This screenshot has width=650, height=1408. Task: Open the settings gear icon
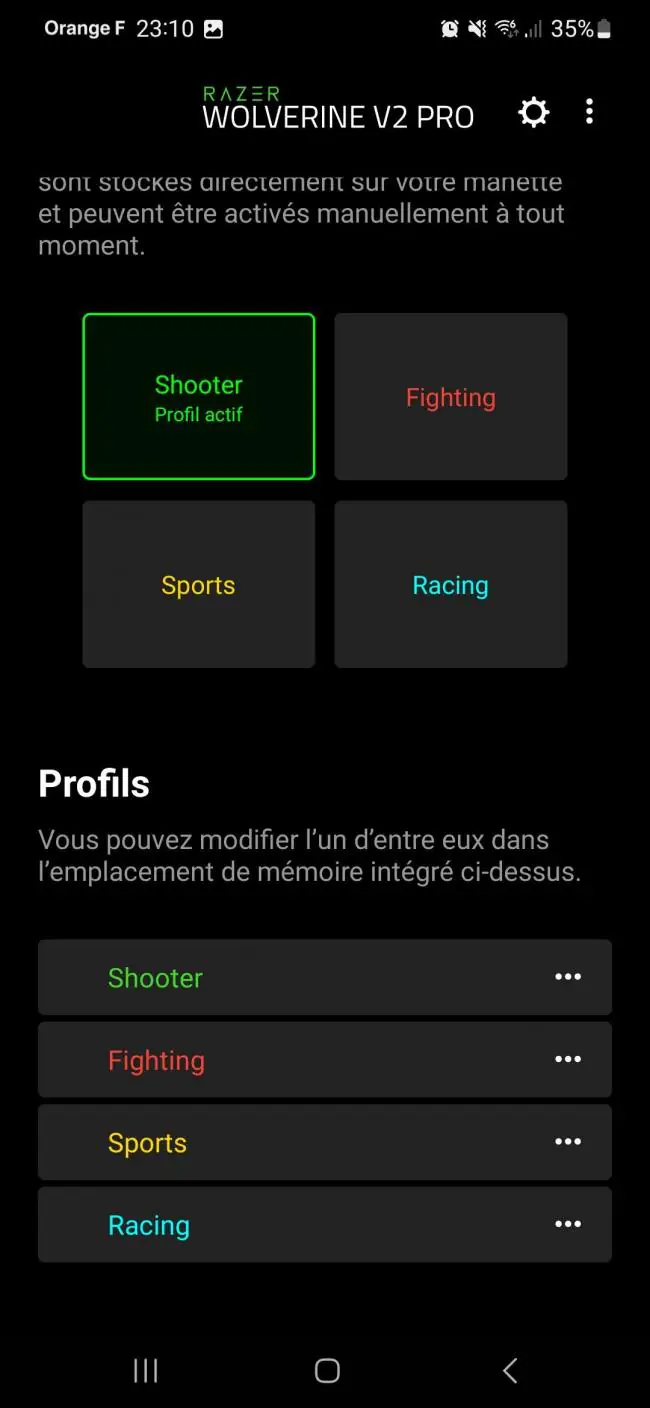534,112
